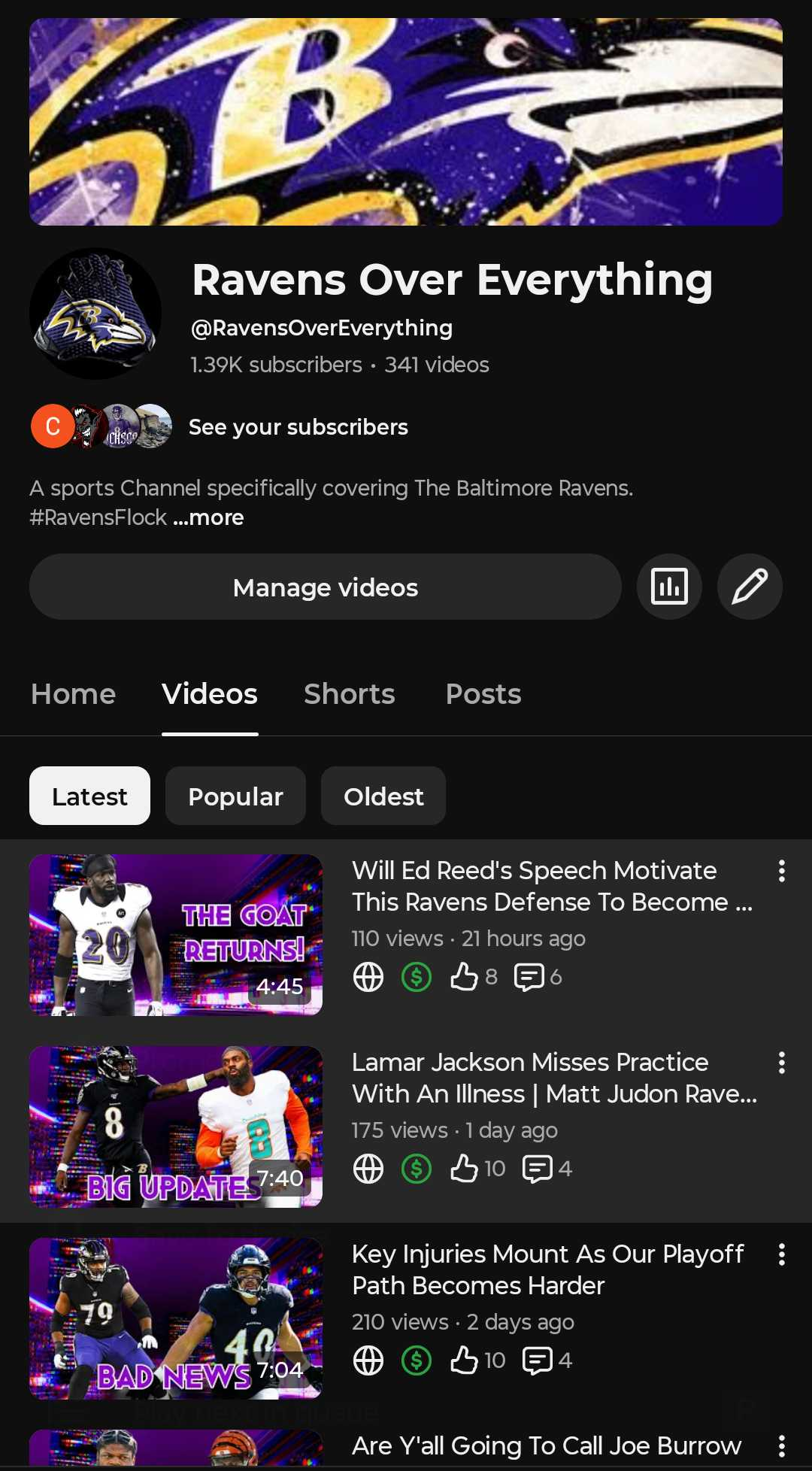Sort videos by Popular

point(235,796)
